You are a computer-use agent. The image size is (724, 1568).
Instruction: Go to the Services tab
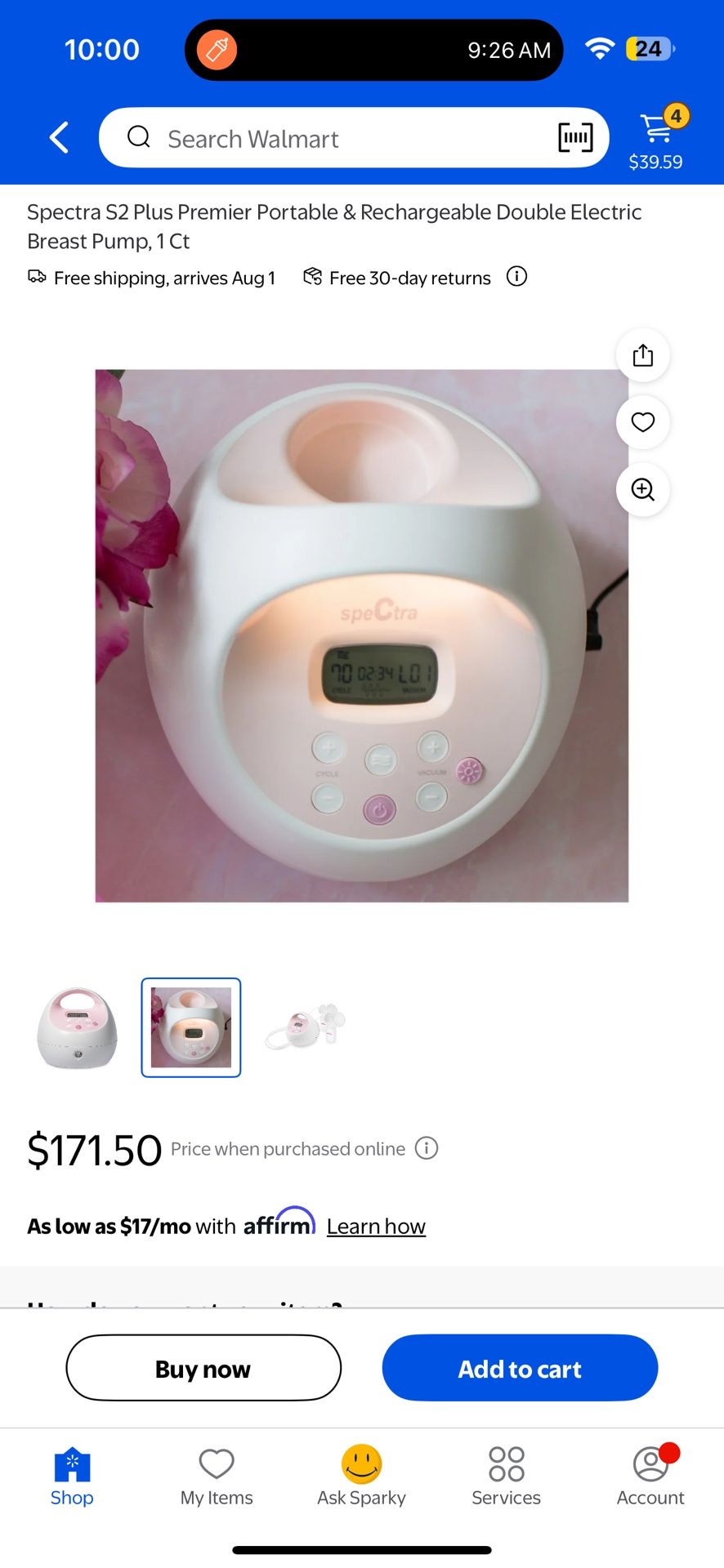506,1476
